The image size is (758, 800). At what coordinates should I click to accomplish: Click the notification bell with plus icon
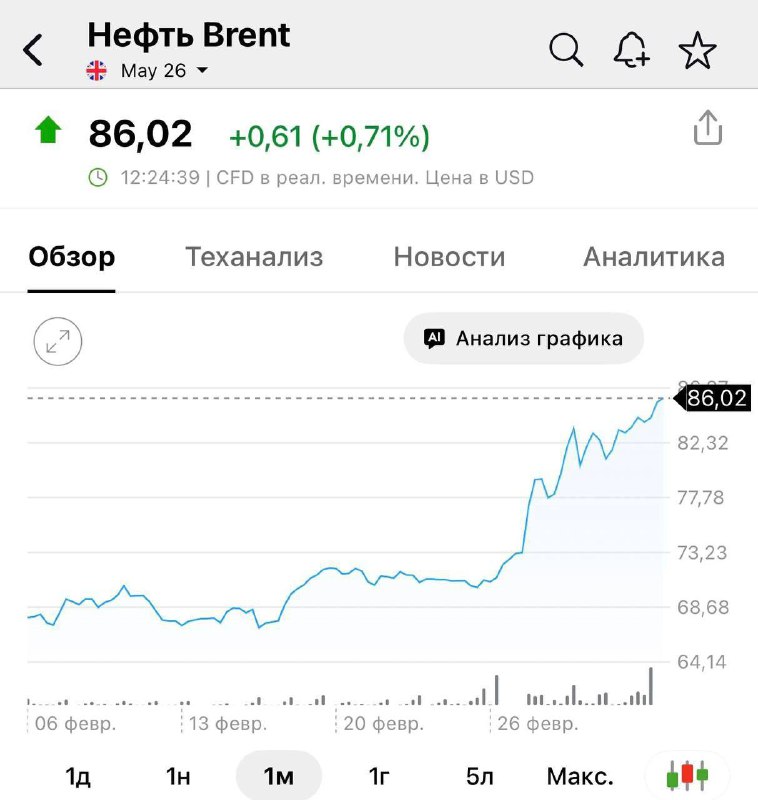pos(631,48)
